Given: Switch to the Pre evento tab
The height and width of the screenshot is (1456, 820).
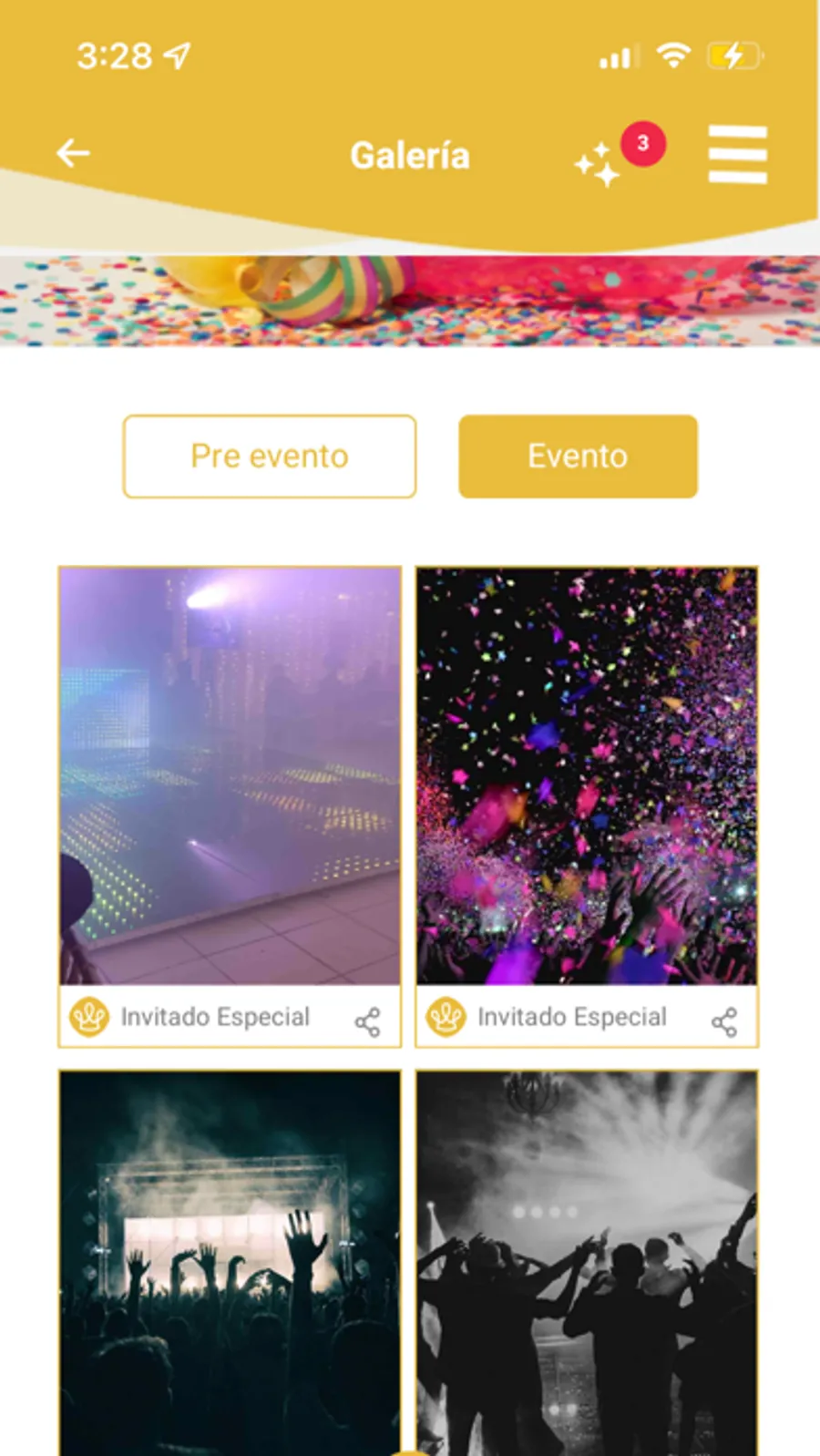Looking at the screenshot, I should (x=270, y=456).
